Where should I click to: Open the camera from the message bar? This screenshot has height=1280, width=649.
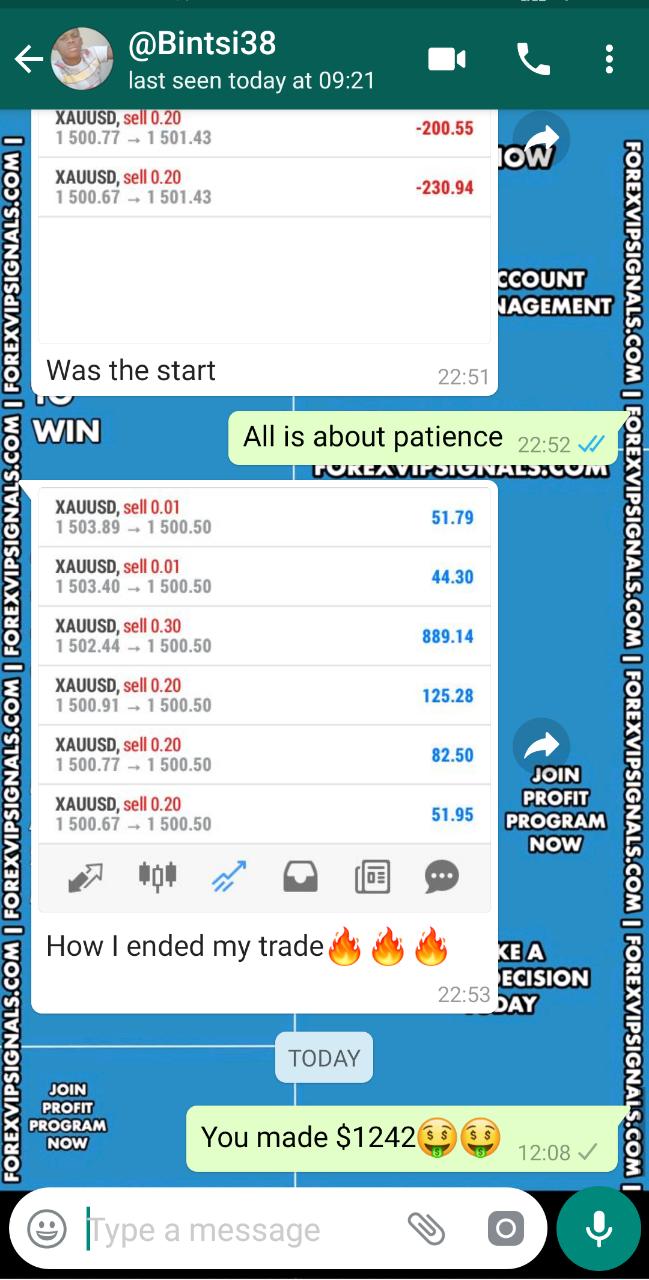coord(505,1229)
